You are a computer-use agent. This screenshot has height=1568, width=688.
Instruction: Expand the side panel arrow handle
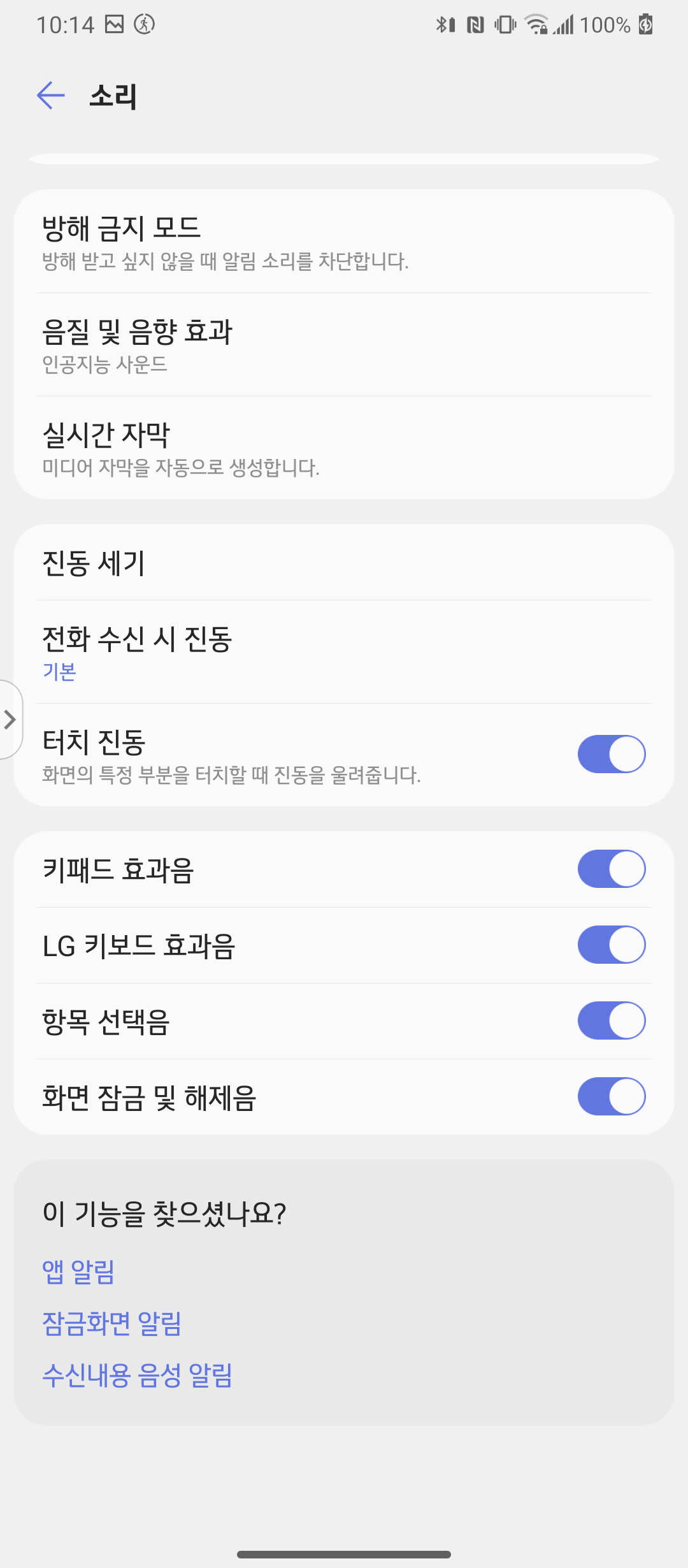pyautogui.click(x=10, y=720)
